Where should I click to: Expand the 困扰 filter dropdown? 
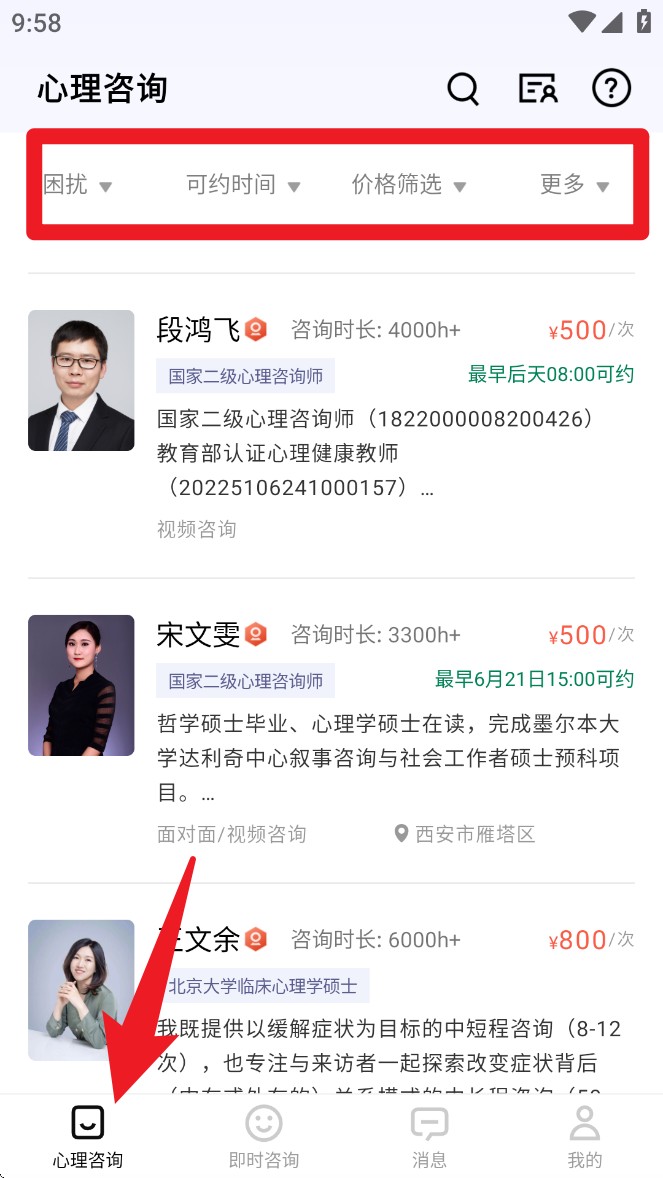pyautogui.click(x=77, y=184)
